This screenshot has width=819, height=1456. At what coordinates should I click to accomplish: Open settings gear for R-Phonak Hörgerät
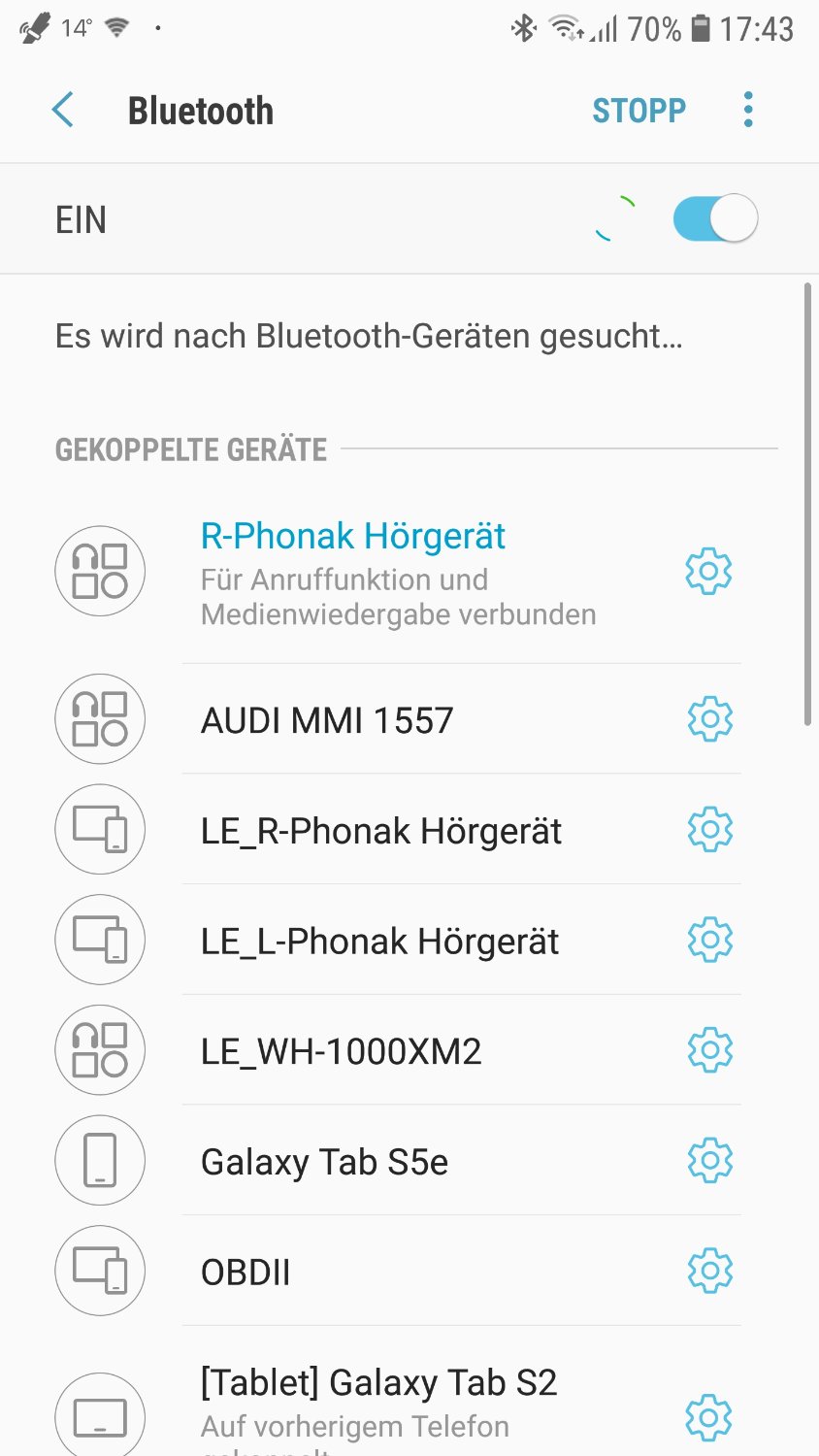click(x=708, y=571)
